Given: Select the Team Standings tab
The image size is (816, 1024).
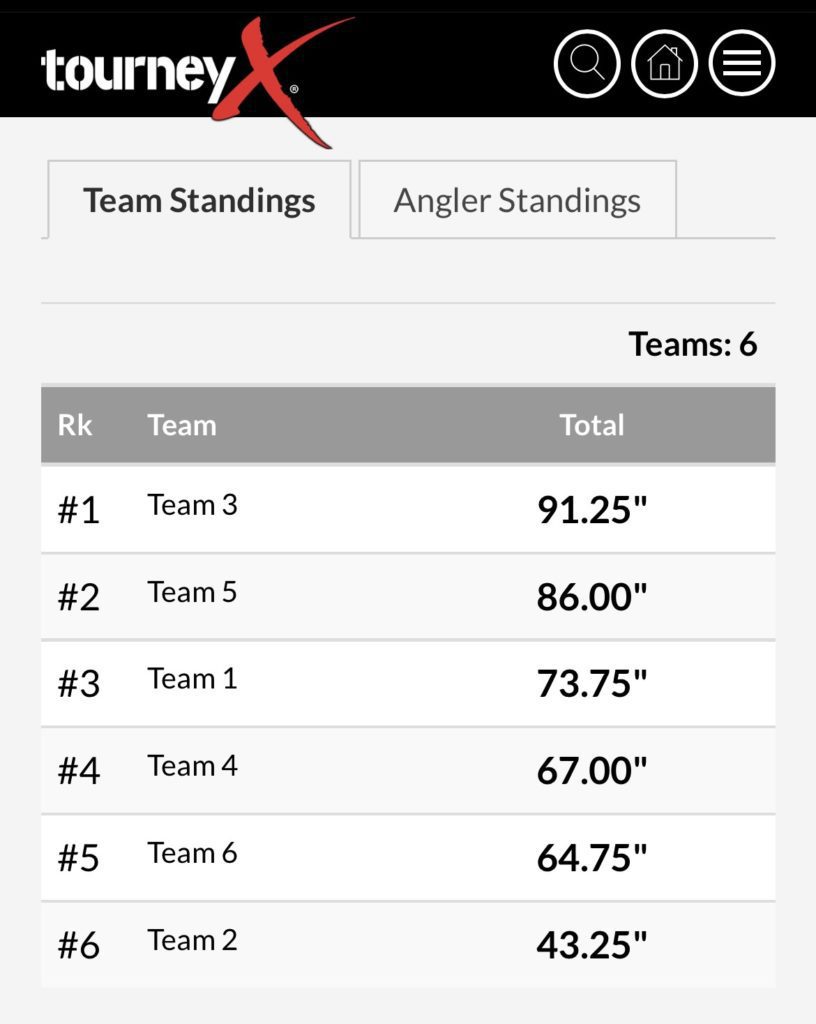Looking at the screenshot, I should [x=199, y=200].
